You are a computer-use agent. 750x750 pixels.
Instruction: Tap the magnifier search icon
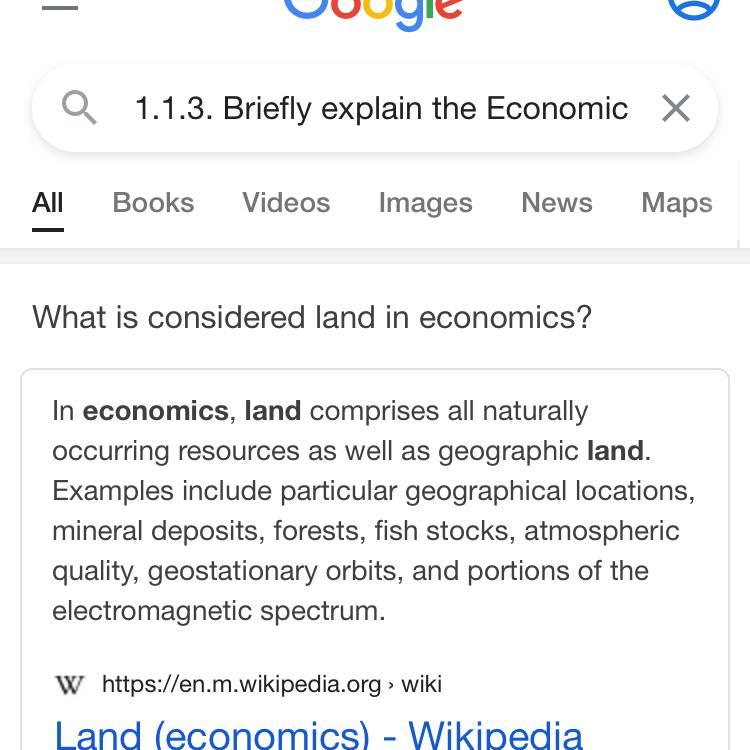pyautogui.click(x=80, y=108)
